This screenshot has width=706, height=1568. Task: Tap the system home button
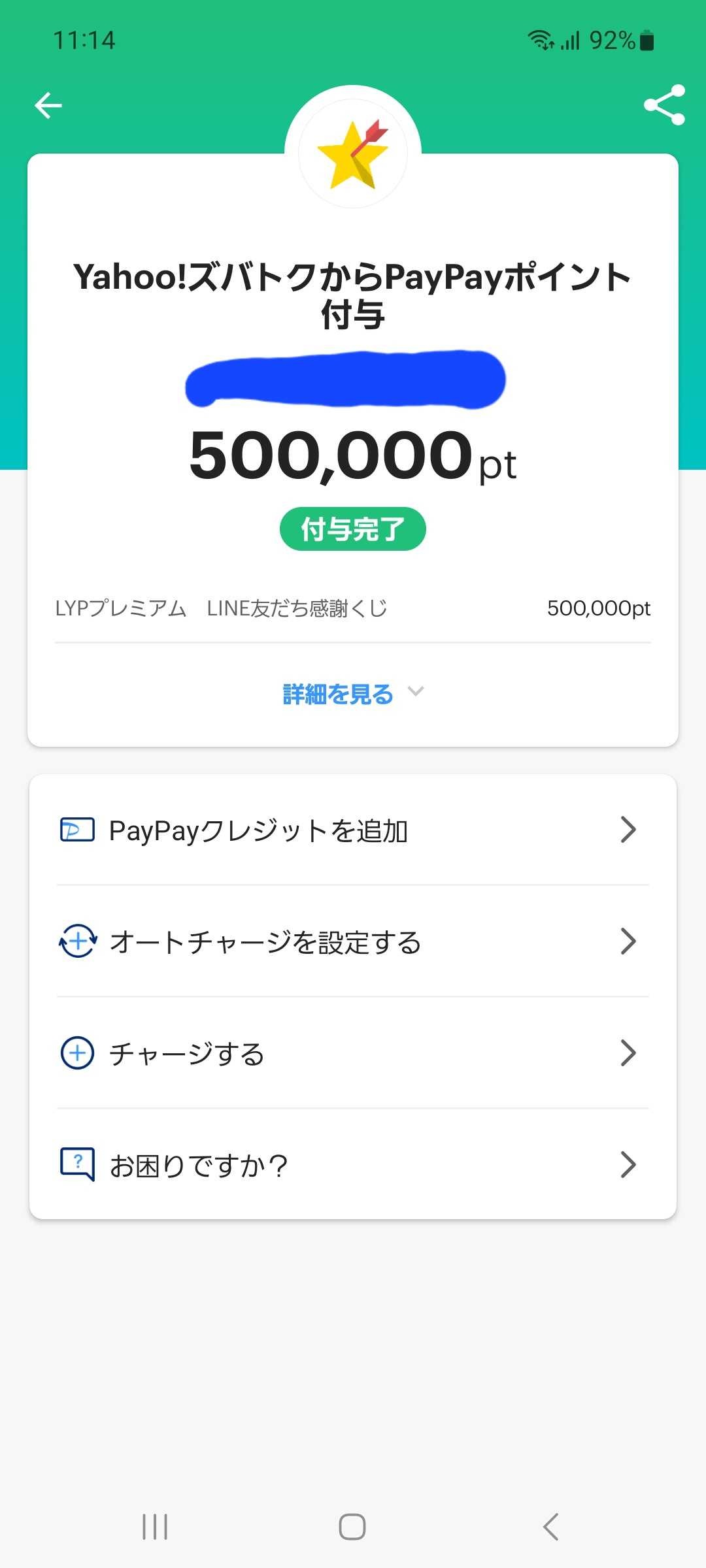pyautogui.click(x=352, y=1527)
